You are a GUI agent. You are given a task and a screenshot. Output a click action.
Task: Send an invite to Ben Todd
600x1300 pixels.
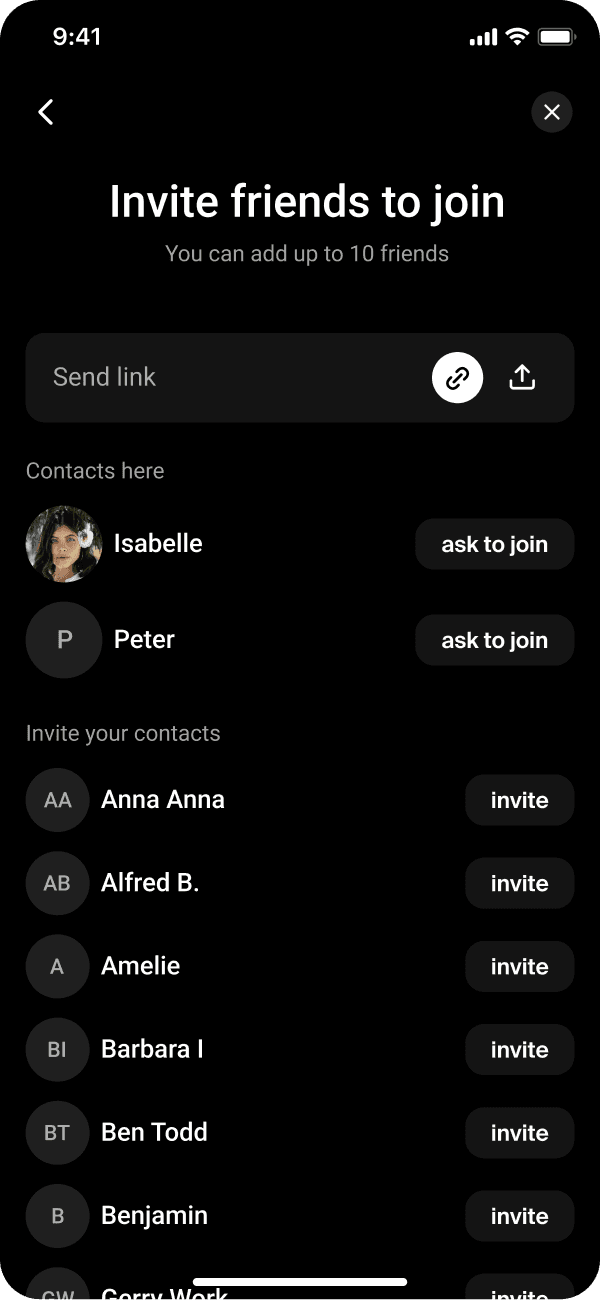point(519,1132)
